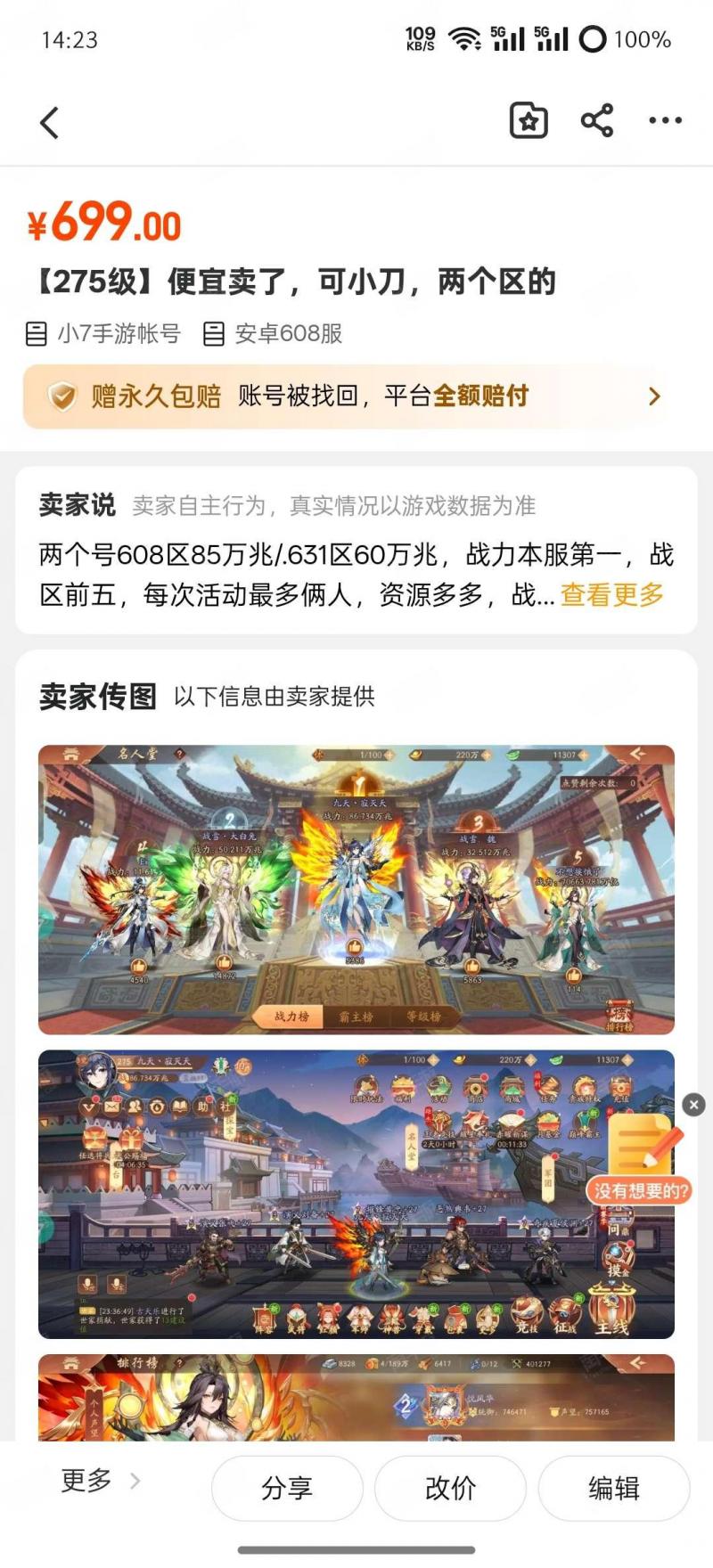Screen dimensions: 713x1568
Task: Open 更多 options at the bottom
Action: pyautogui.click(x=98, y=1481)
